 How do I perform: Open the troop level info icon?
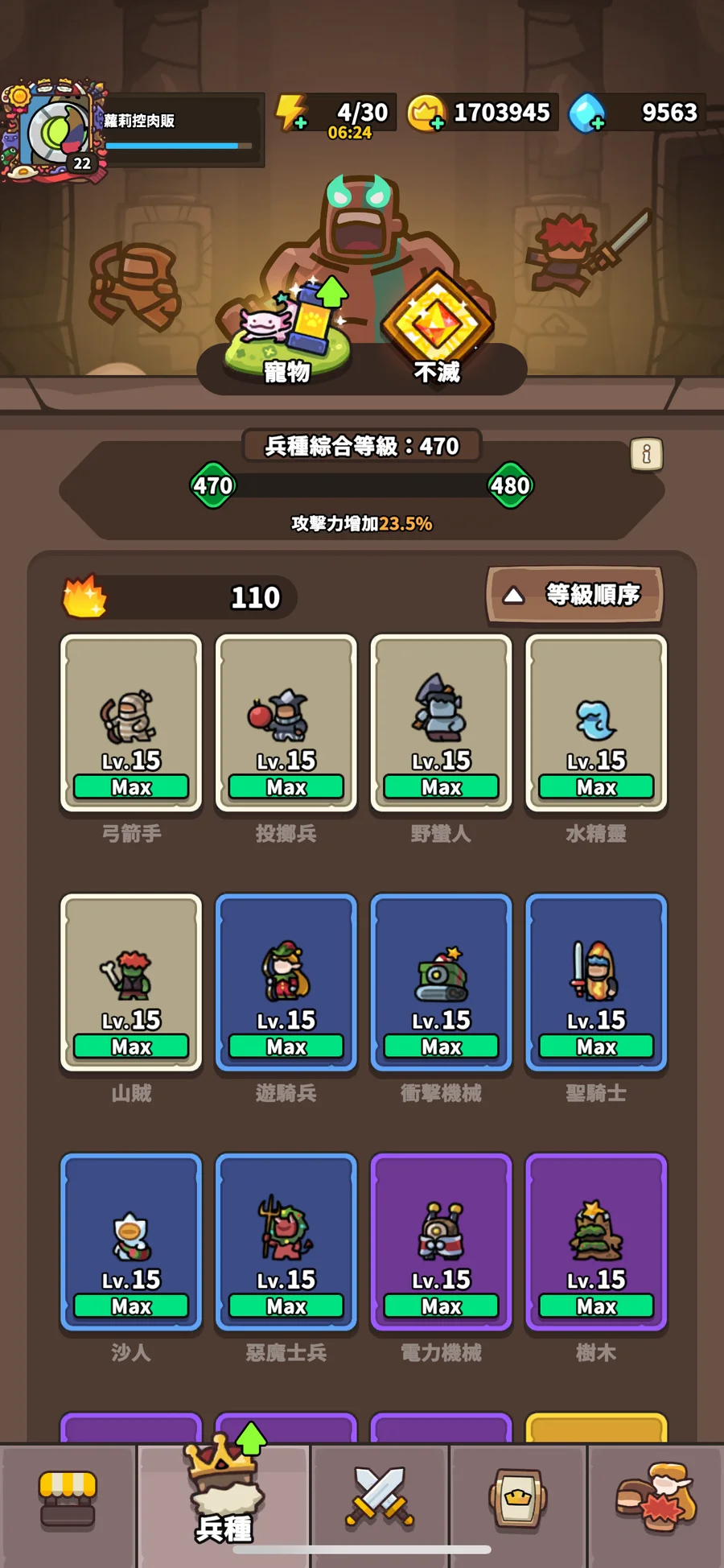(x=646, y=455)
